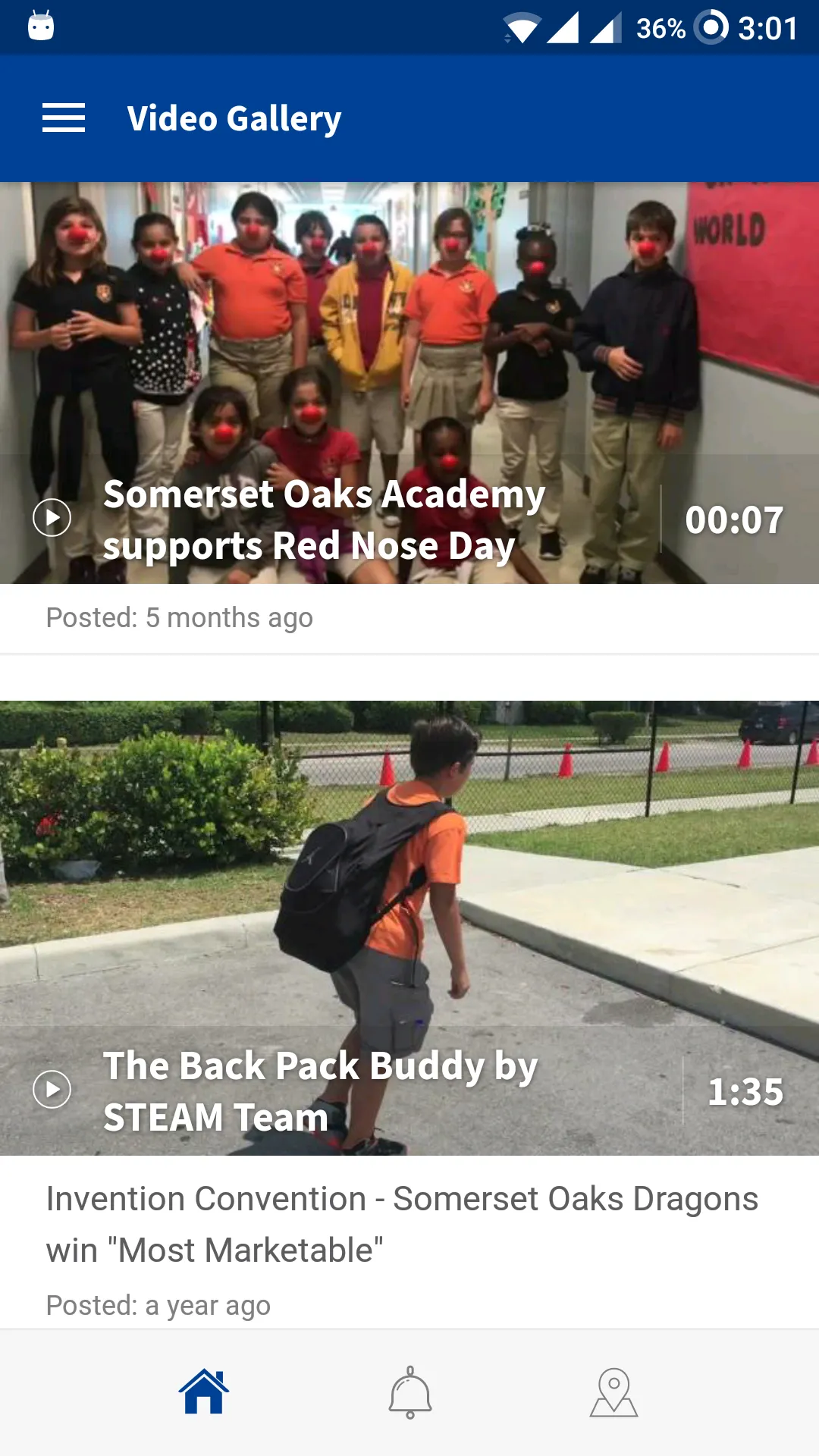The height and width of the screenshot is (1456, 819).
Task: Open the hamburger drawer menu
Action: click(x=64, y=118)
